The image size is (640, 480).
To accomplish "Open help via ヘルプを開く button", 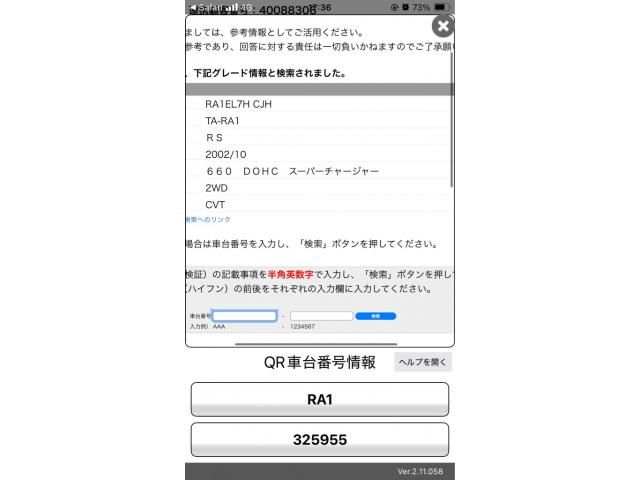I will pos(423,362).
